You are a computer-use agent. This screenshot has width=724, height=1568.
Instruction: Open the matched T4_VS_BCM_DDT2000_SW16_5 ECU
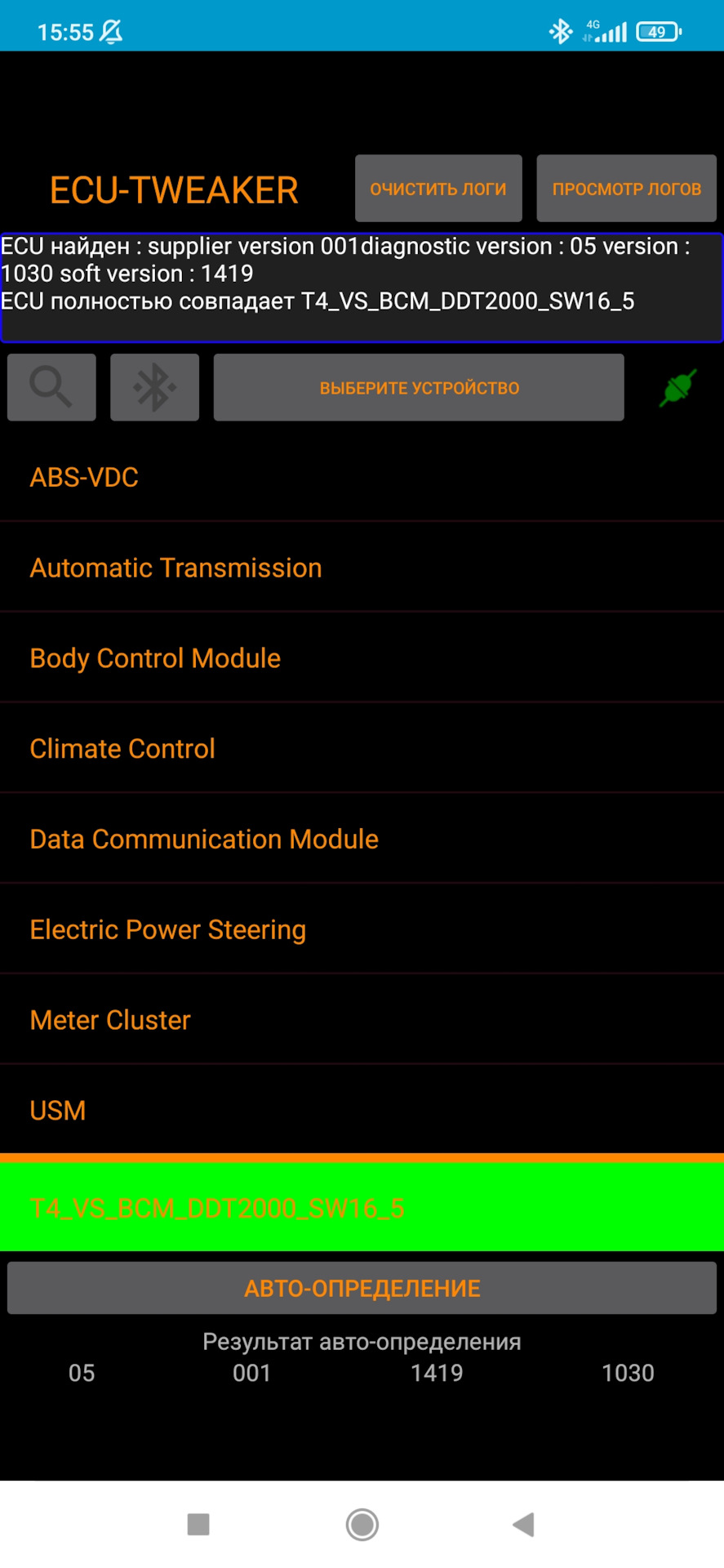click(x=362, y=1208)
